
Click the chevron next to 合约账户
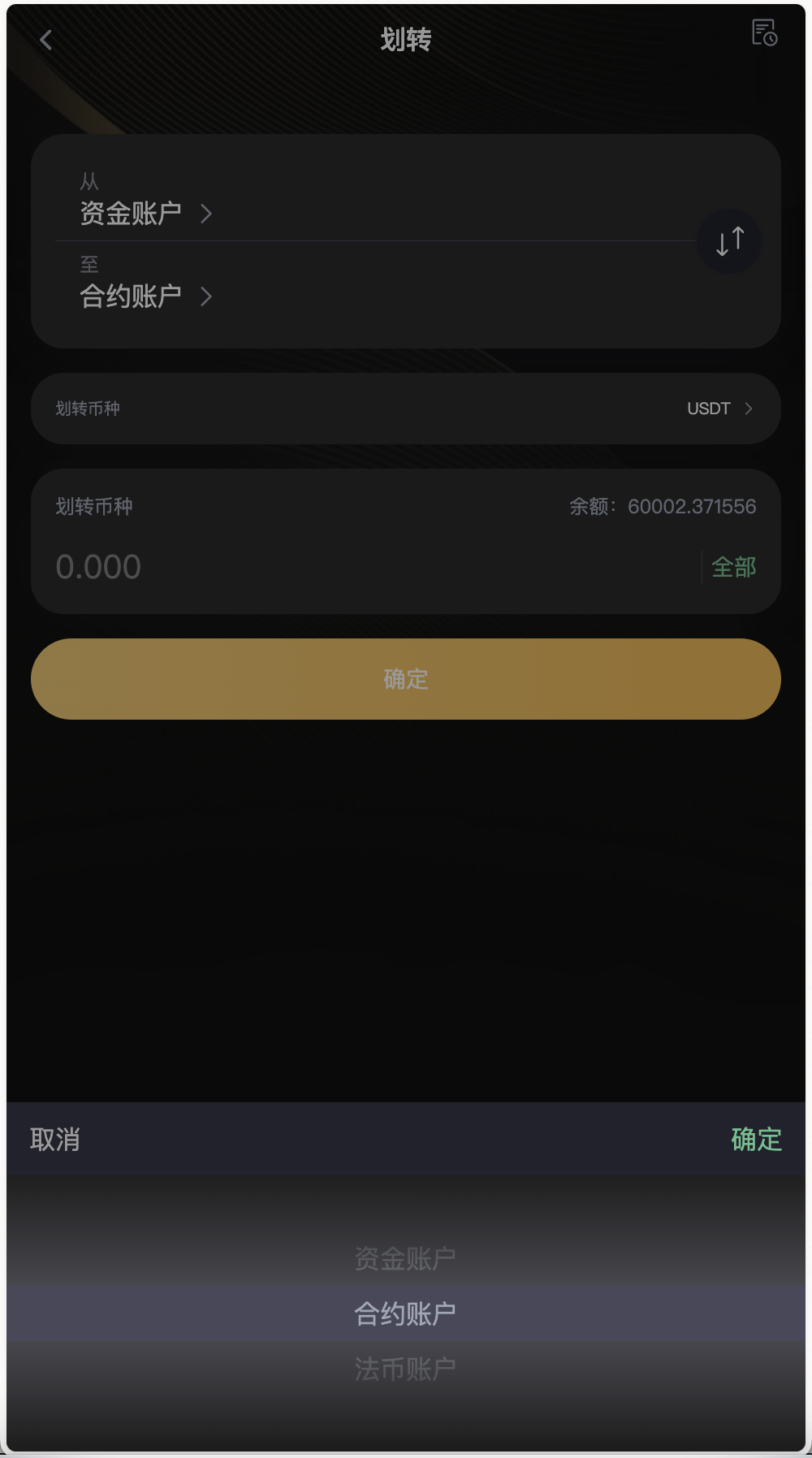pos(206,297)
